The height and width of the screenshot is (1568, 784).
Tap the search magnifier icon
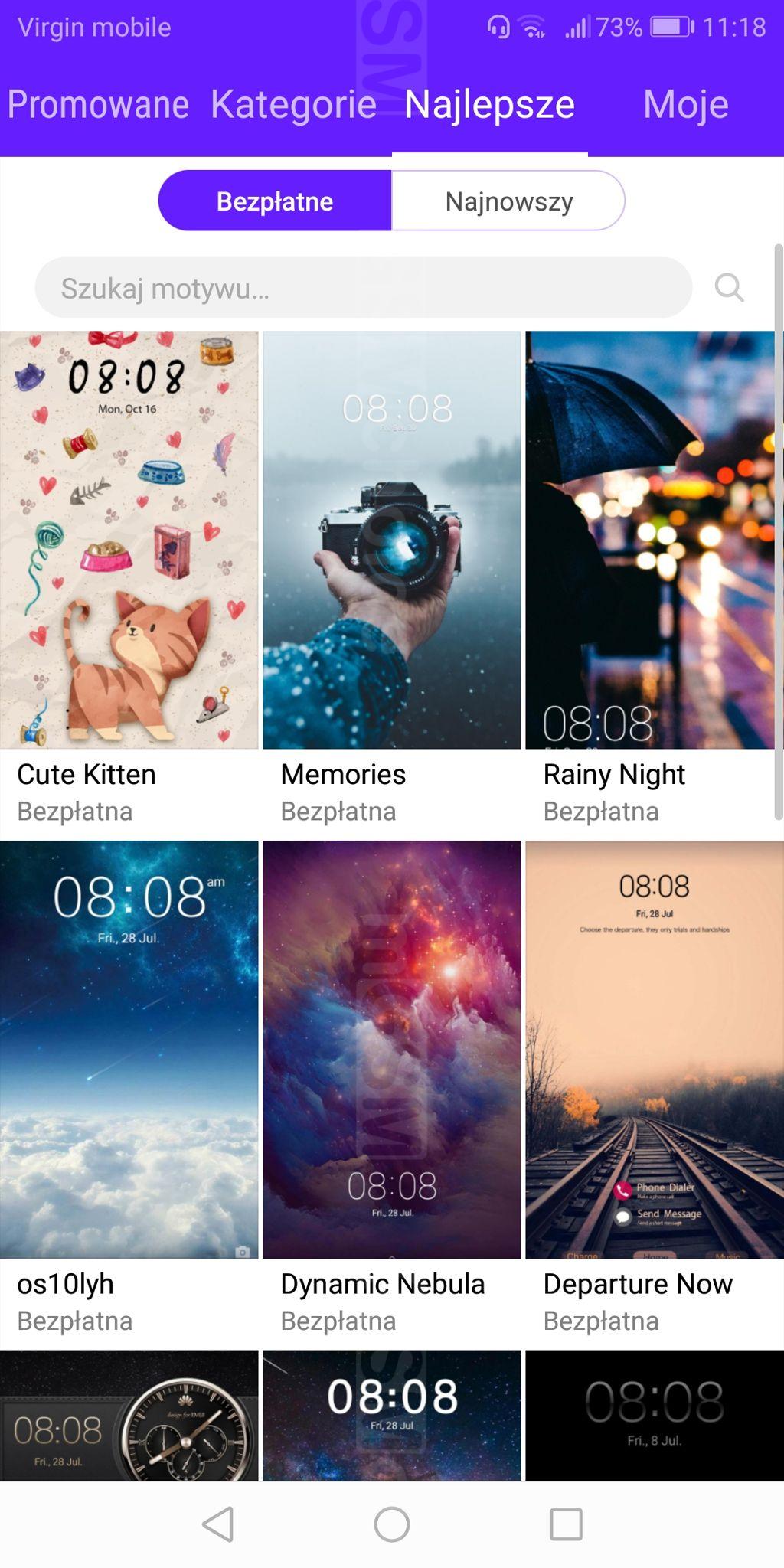[728, 288]
